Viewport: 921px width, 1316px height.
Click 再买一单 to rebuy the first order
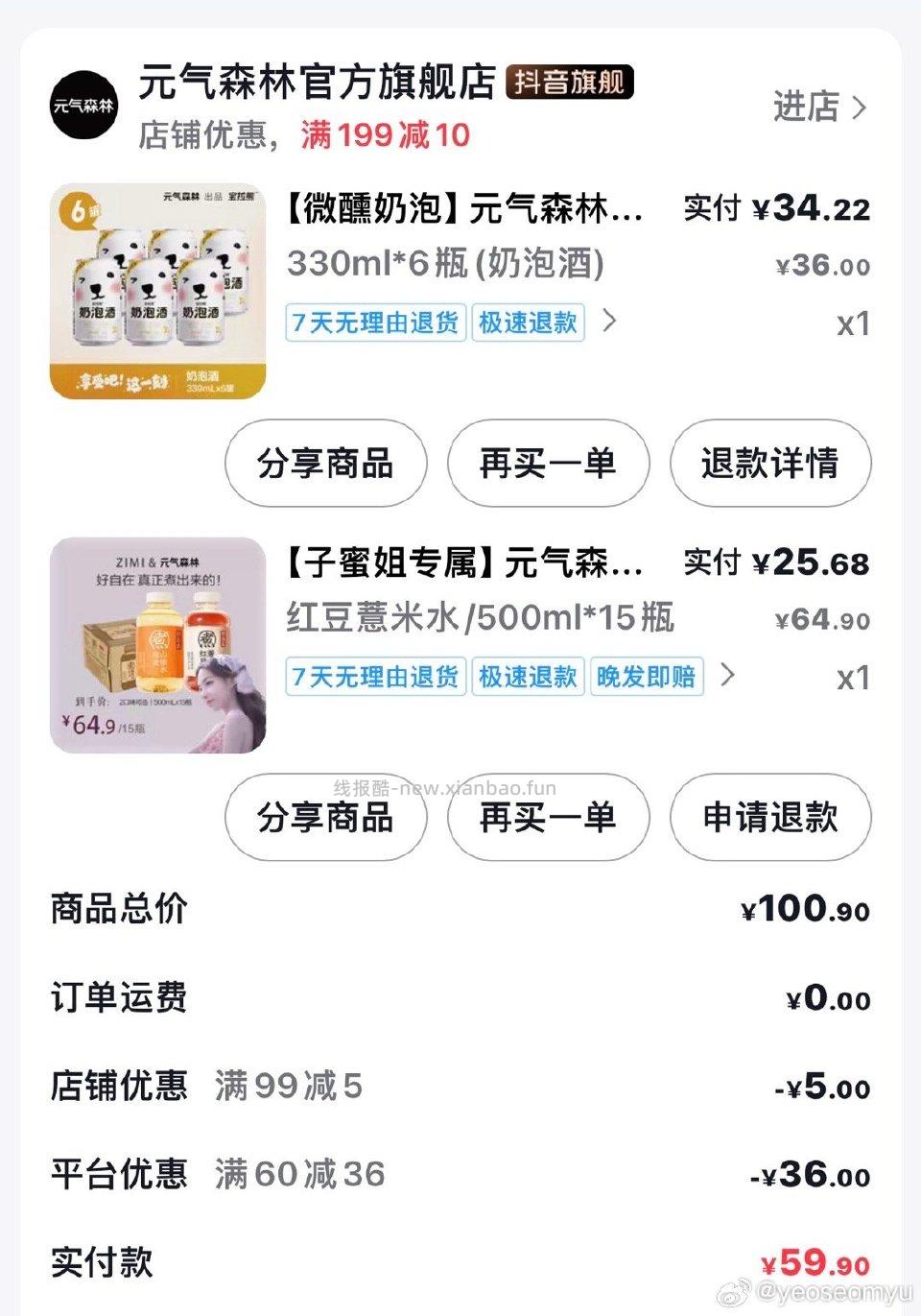[548, 465]
